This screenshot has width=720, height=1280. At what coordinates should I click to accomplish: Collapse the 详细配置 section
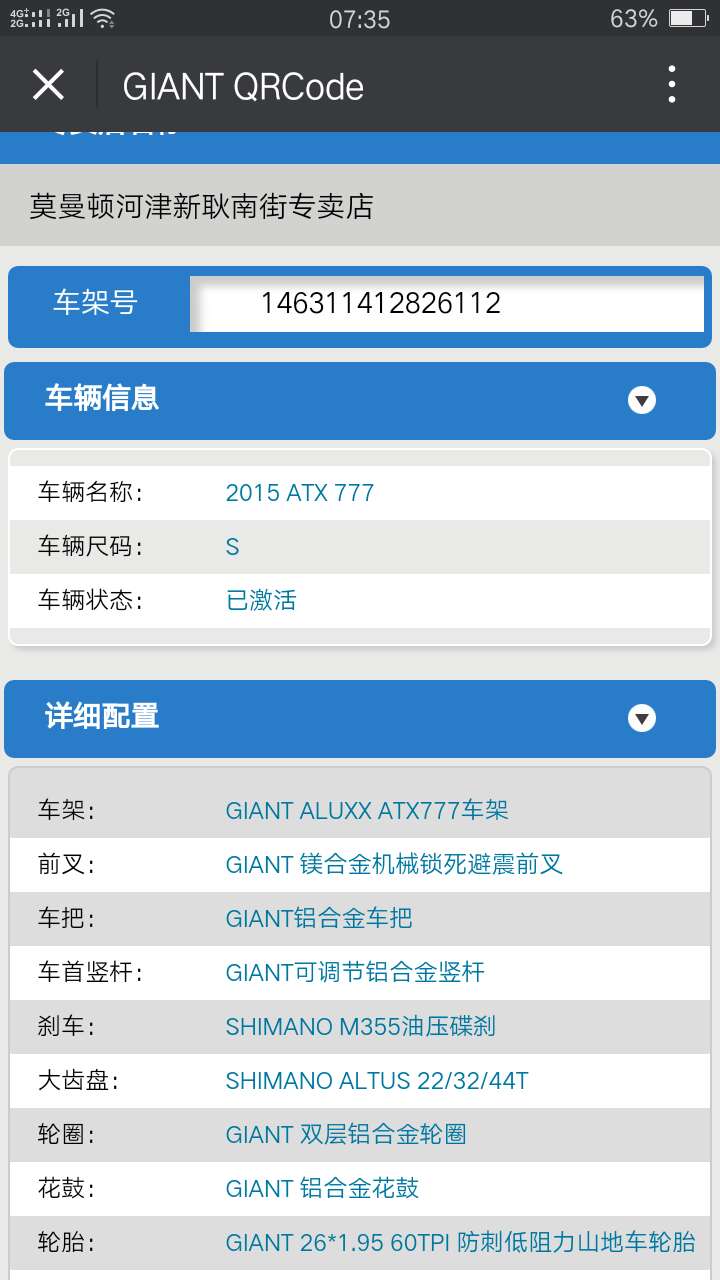[x=642, y=718]
